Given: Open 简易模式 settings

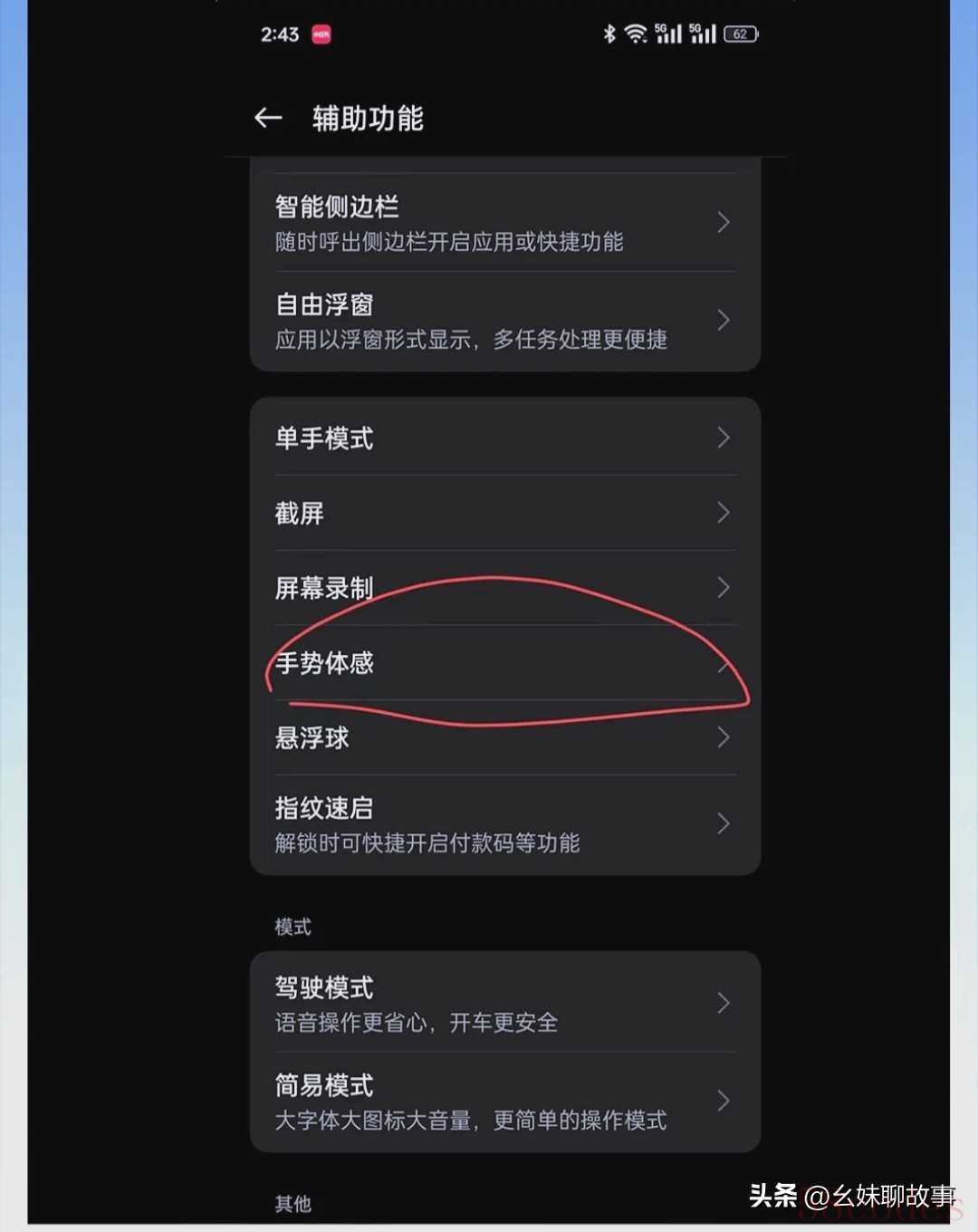Looking at the screenshot, I should (x=503, y=1102).
